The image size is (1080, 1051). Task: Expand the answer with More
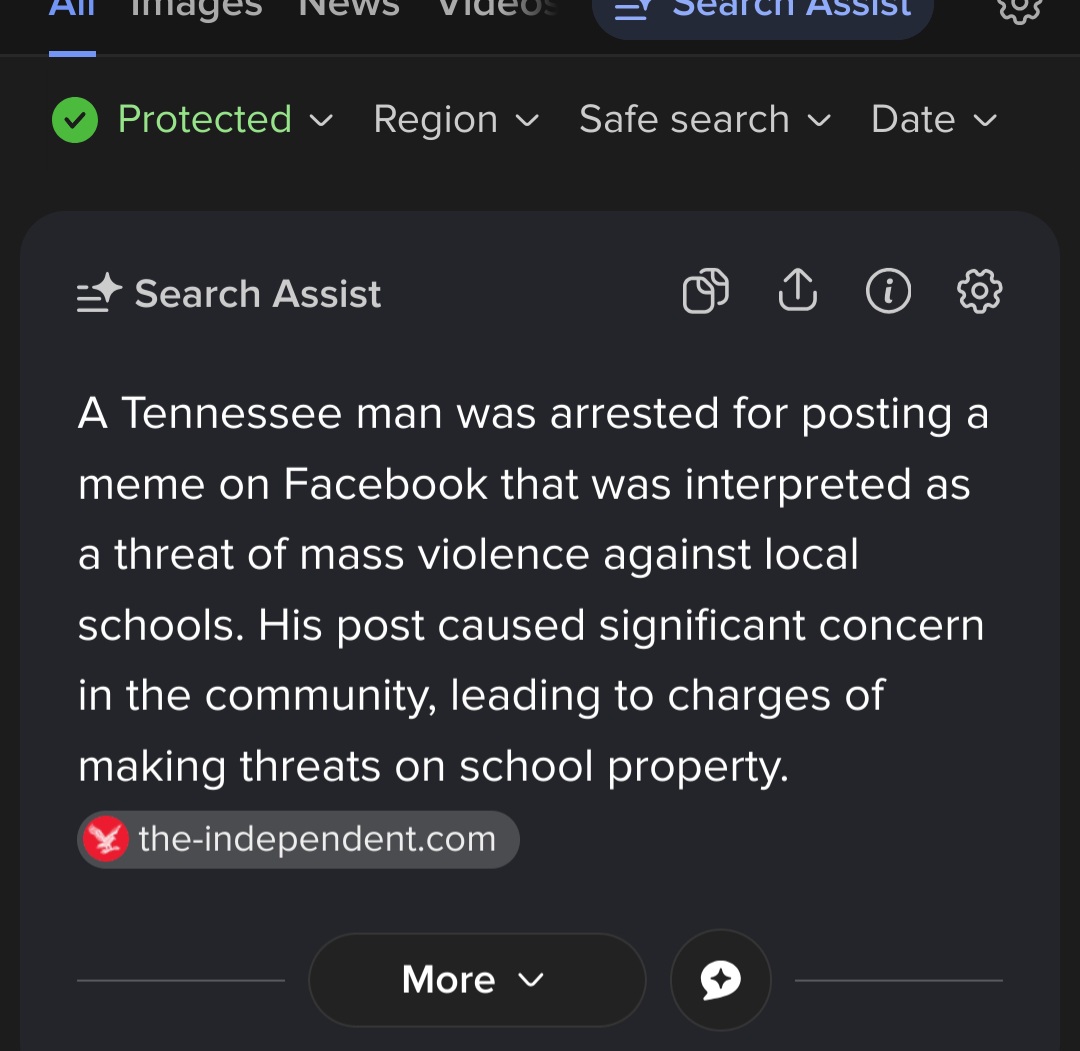(476, 980)
